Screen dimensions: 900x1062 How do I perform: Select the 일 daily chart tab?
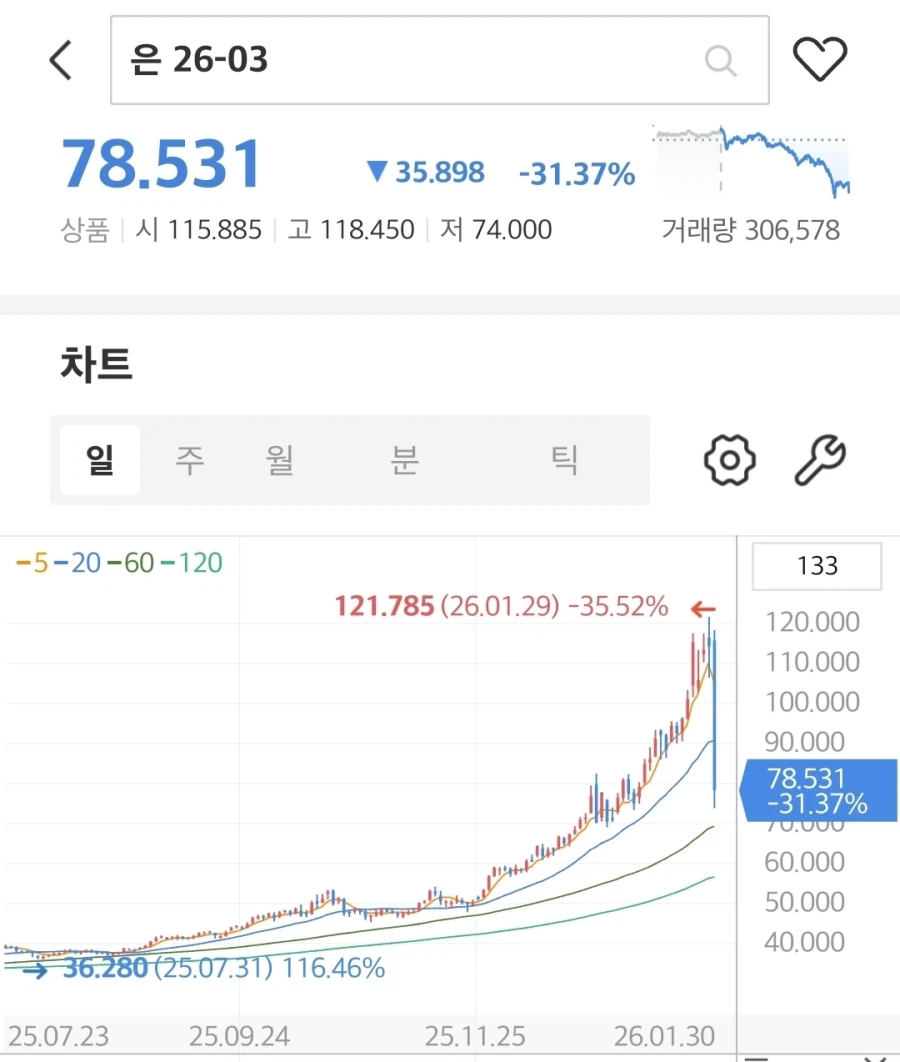click(x=99, y=460)
